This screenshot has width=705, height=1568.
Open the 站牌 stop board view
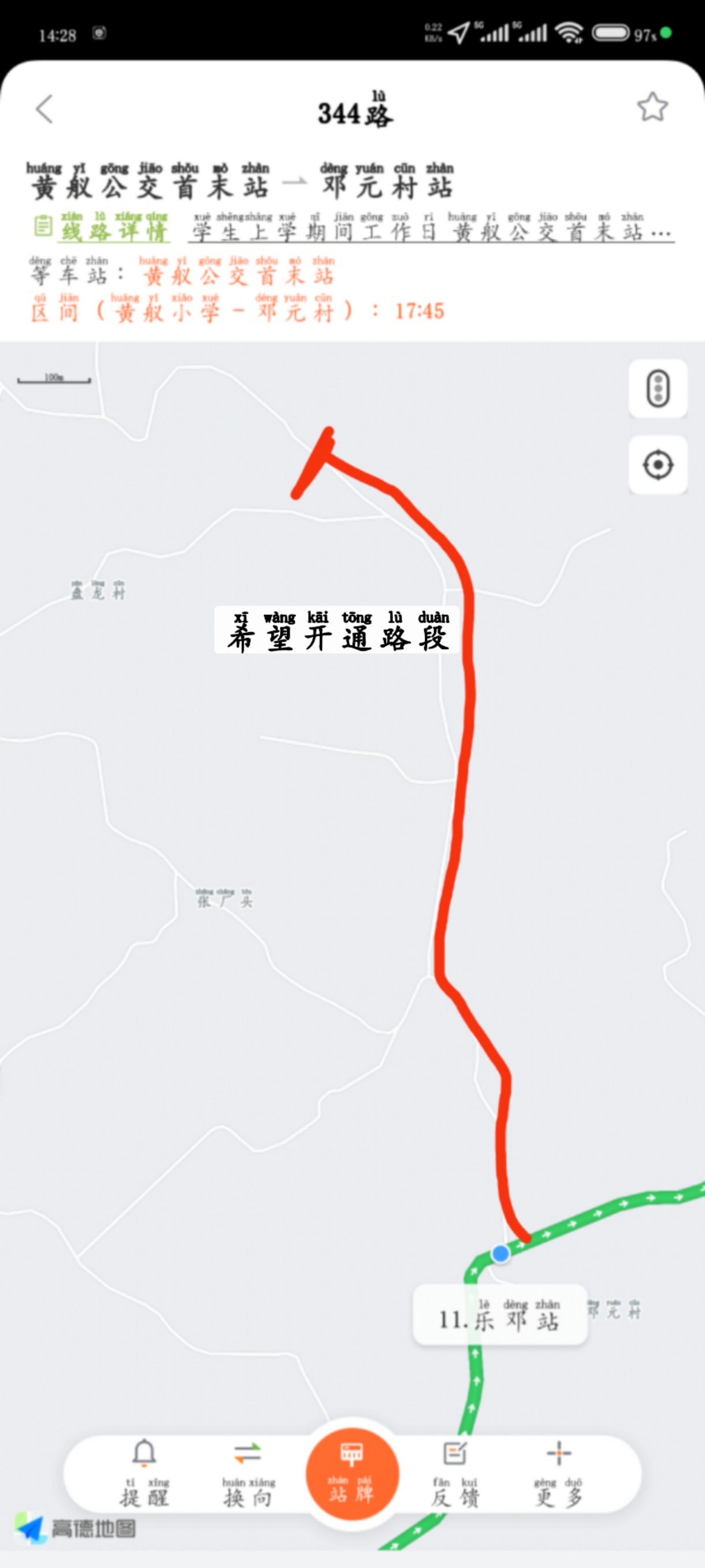352,1473
